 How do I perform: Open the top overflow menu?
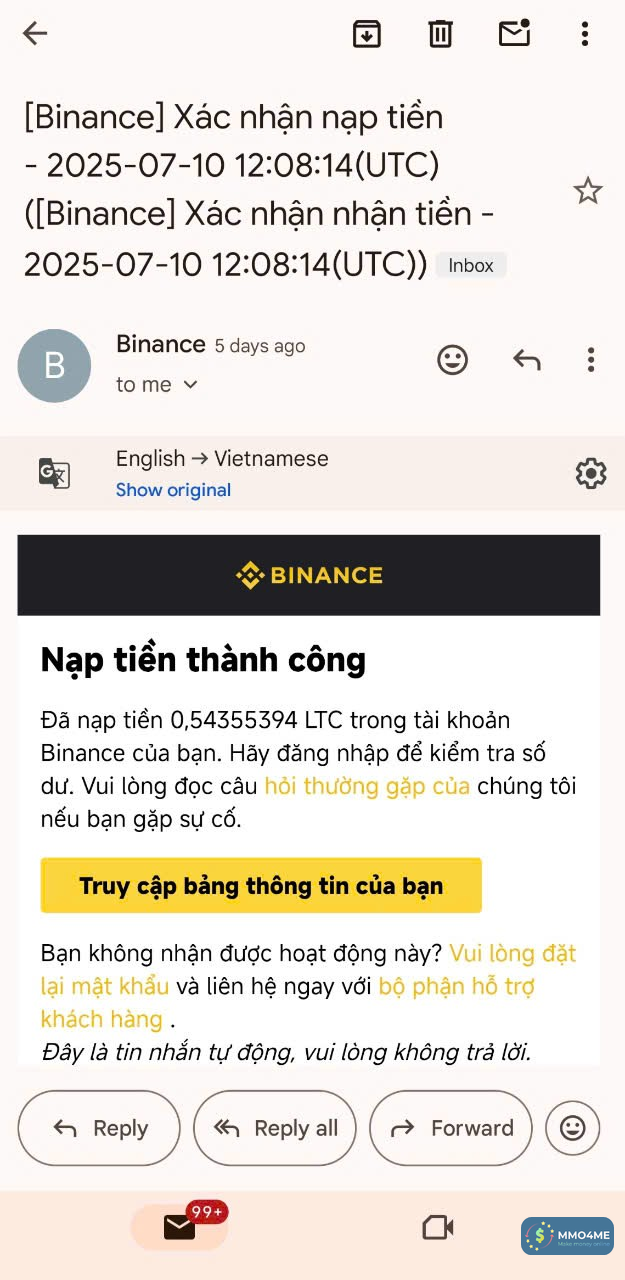(585, 34)
